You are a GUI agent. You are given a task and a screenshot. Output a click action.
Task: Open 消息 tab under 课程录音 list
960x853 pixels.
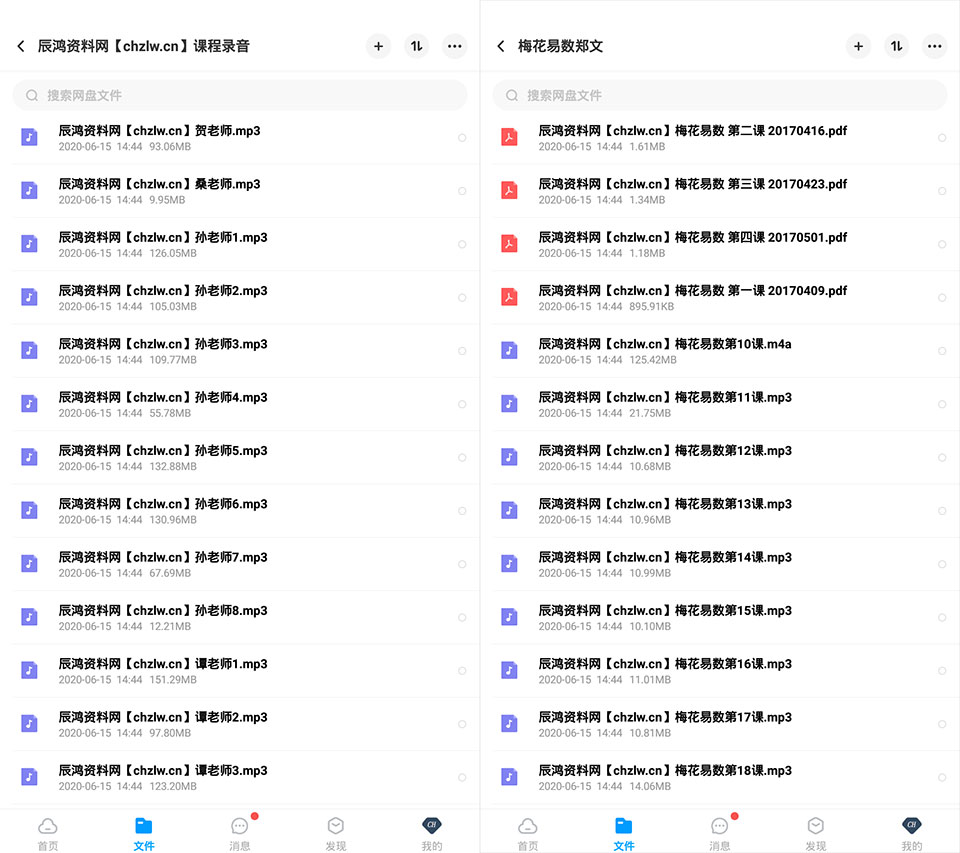[240, 834]
